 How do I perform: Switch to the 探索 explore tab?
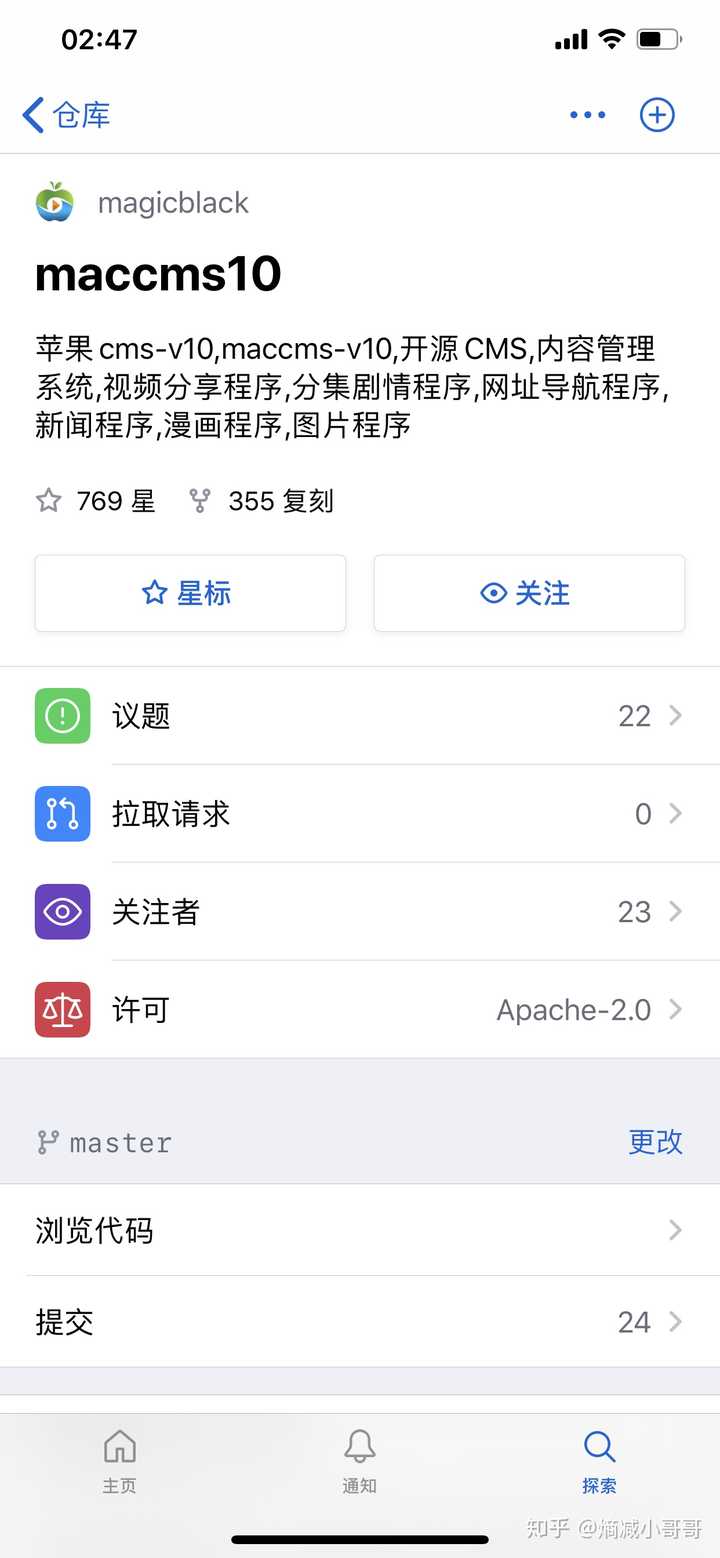pyautogui.click(x=599, y=1458)
